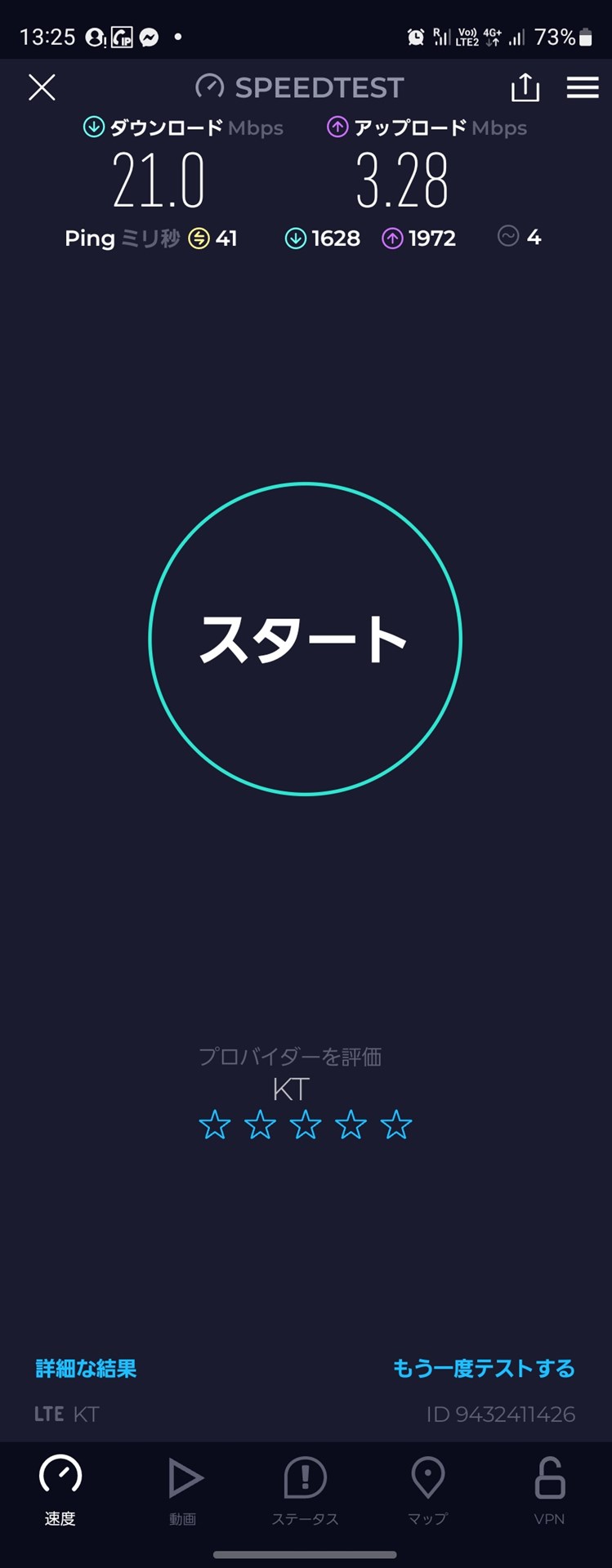Open the VPN section
Screen dimensions: 612x1568
pyautogui.click(x=551, y=1486)
